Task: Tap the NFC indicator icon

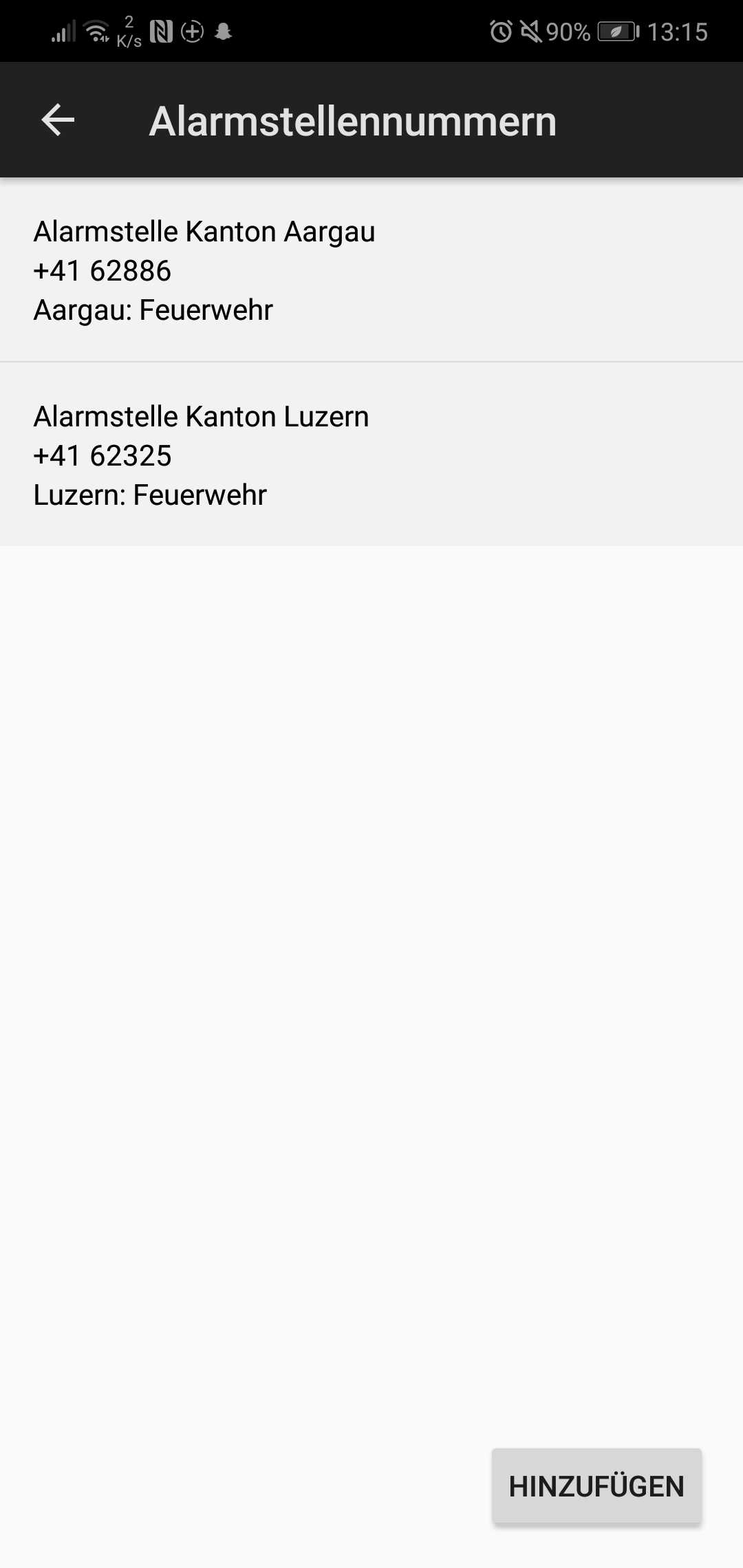Action: (x=162, y=30)
